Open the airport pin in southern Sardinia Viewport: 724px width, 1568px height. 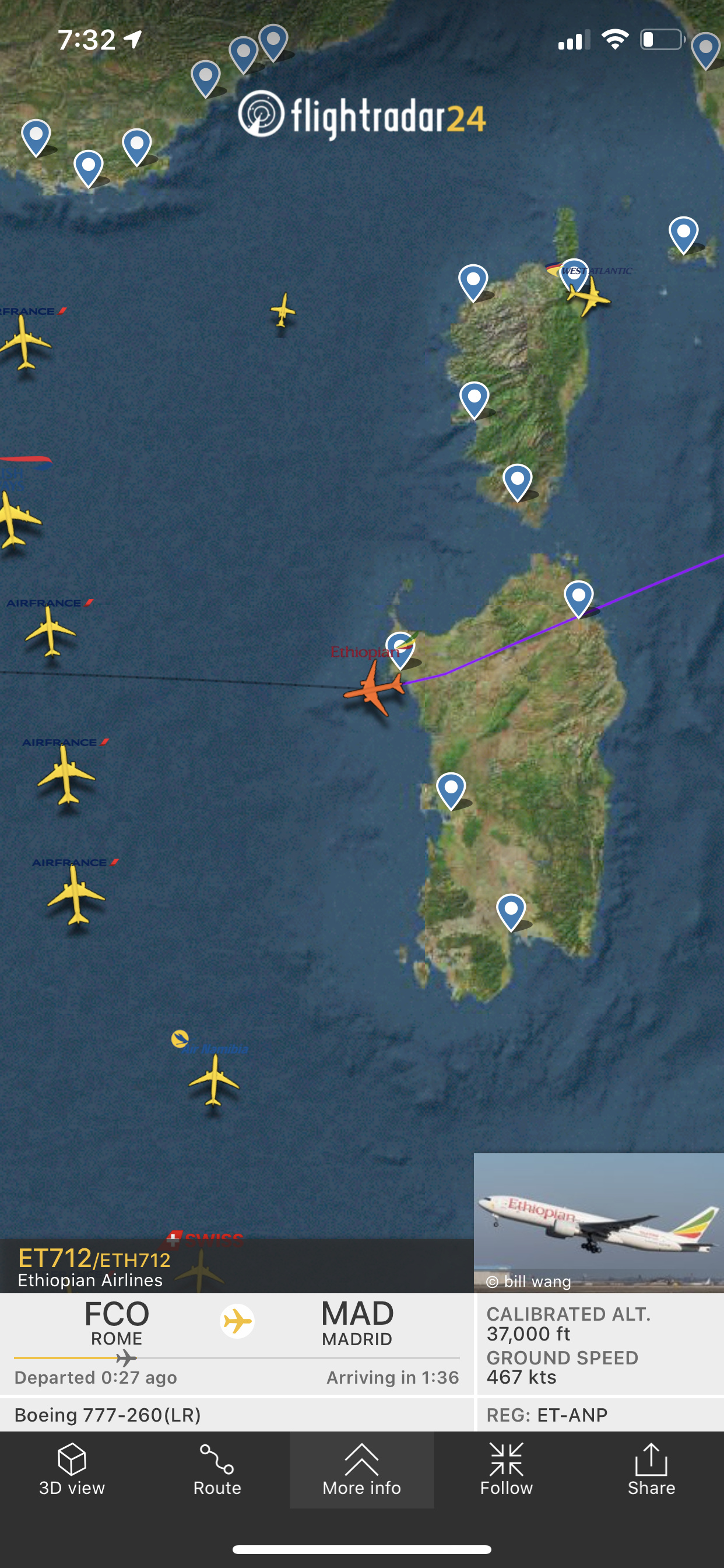click(x=511, y=909)
